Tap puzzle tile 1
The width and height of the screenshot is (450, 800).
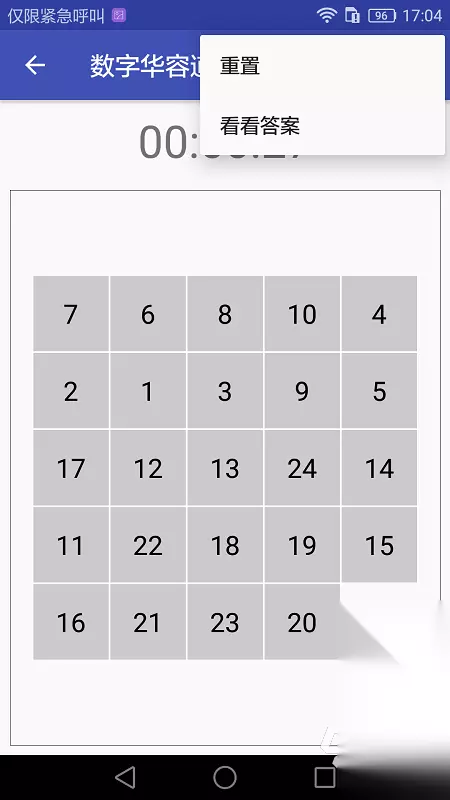[x=148, y=391]
